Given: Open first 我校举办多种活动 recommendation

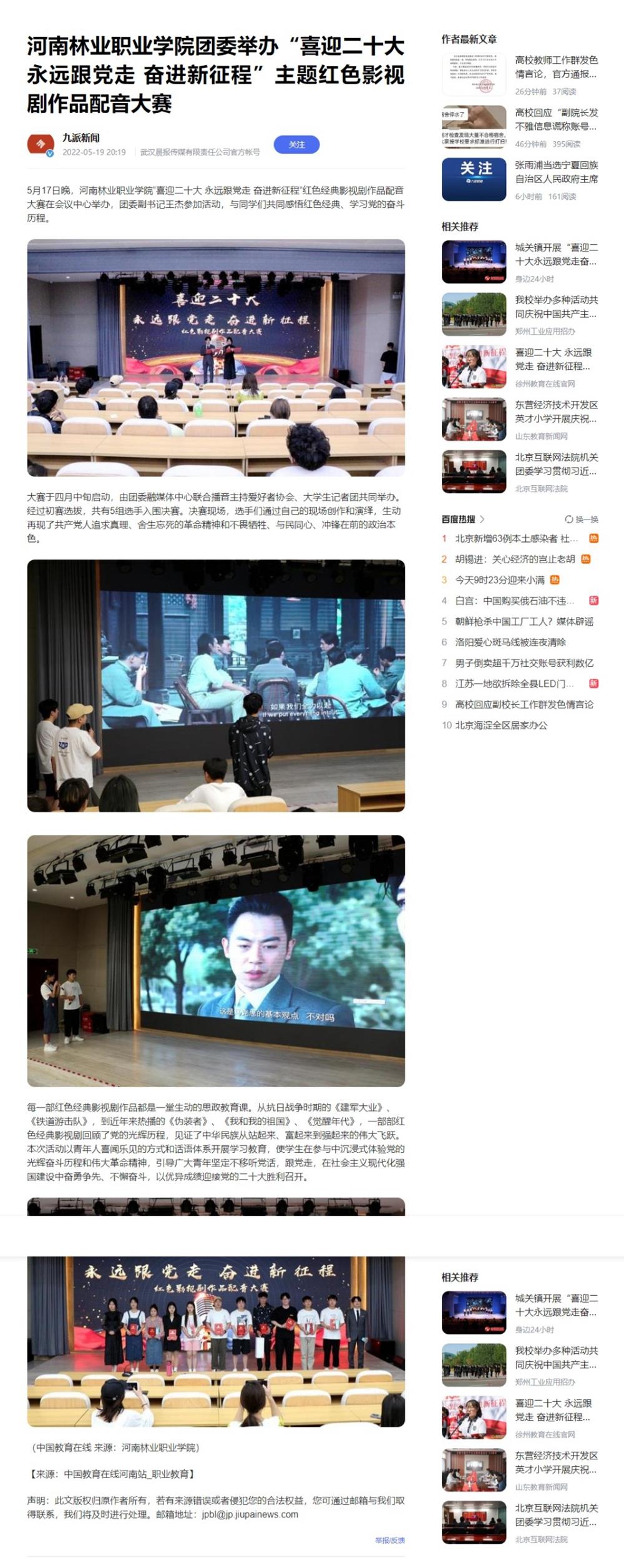Looking at the screenshot, I should (x=555, y=307).
